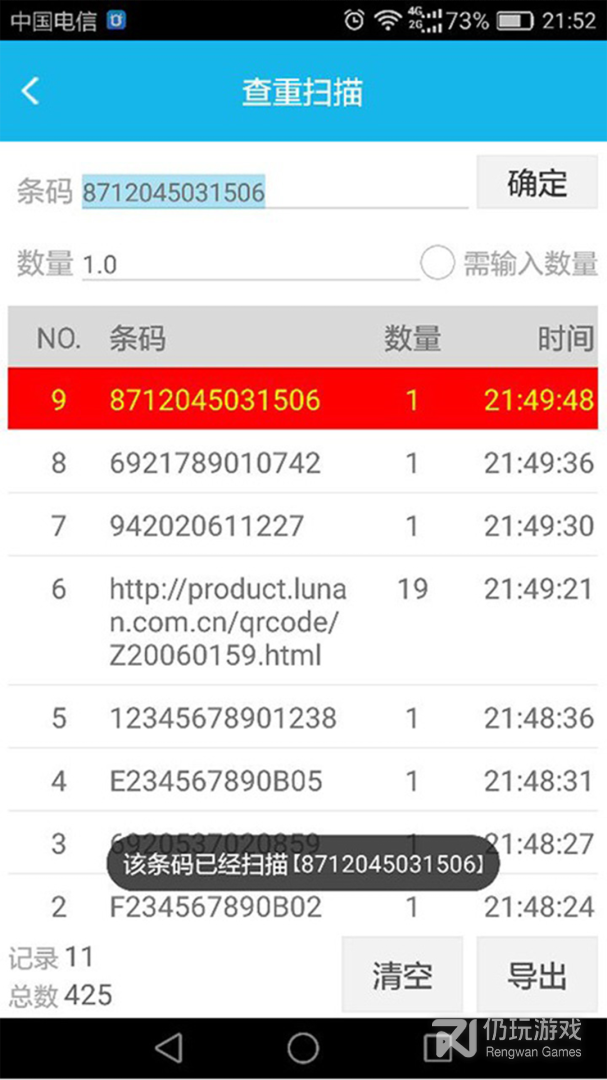The height and width of the screenshot is (1080, 607).
Task: Export the scan list with 导出
Action: [x=537, y=975]
